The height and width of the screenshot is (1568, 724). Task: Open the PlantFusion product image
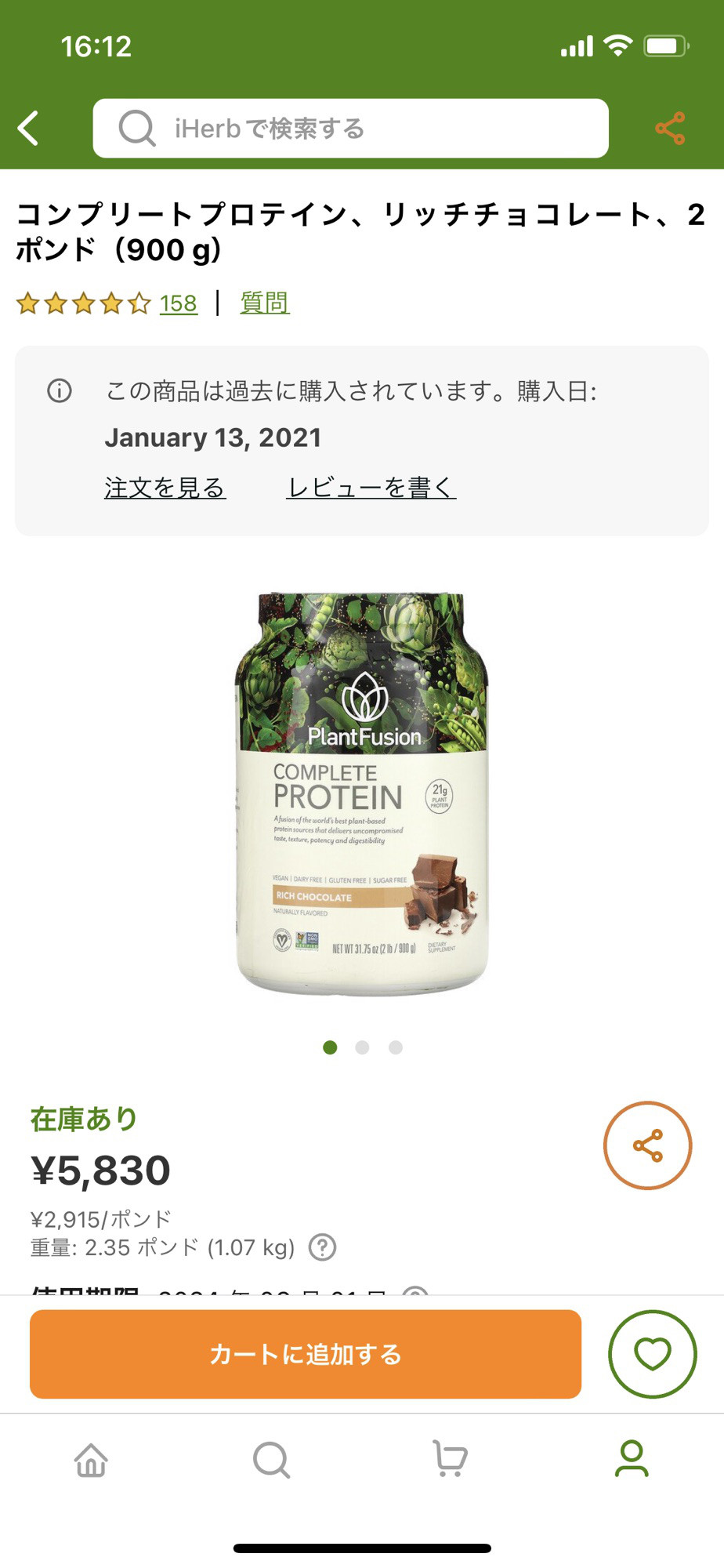coord(362,793)
